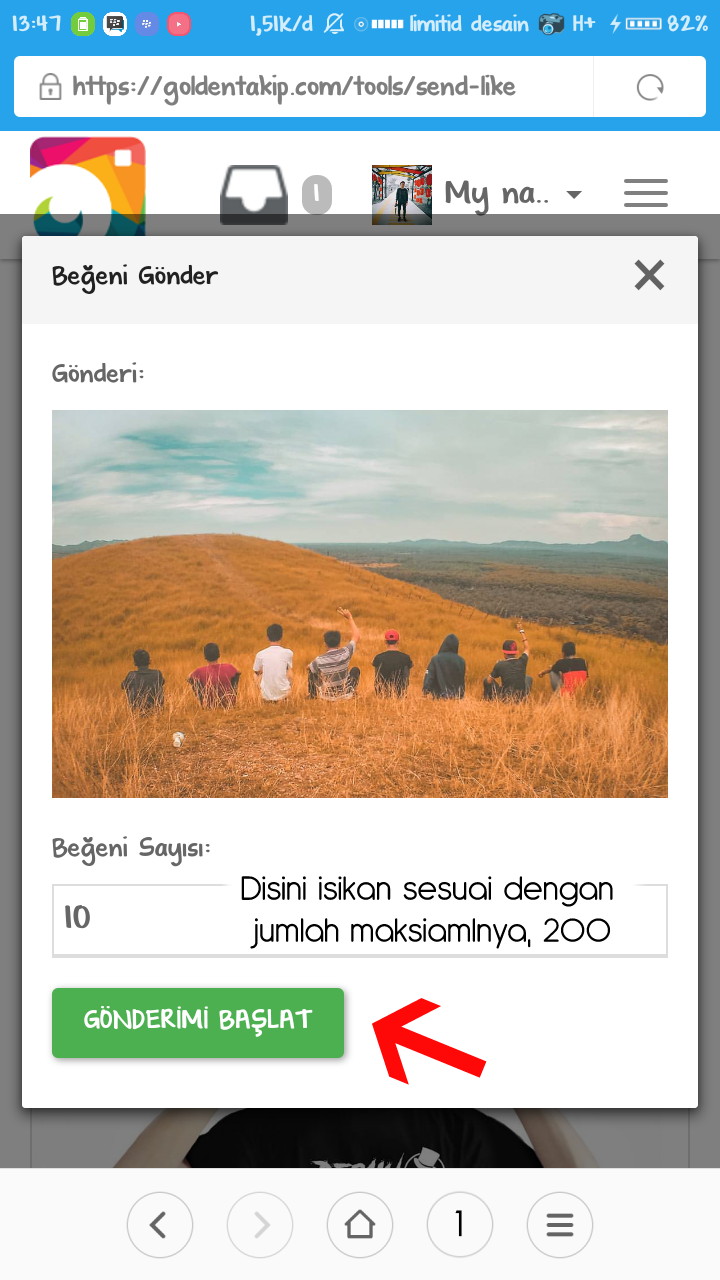Click the padlock icon in the address bar

tap(48, 88)
